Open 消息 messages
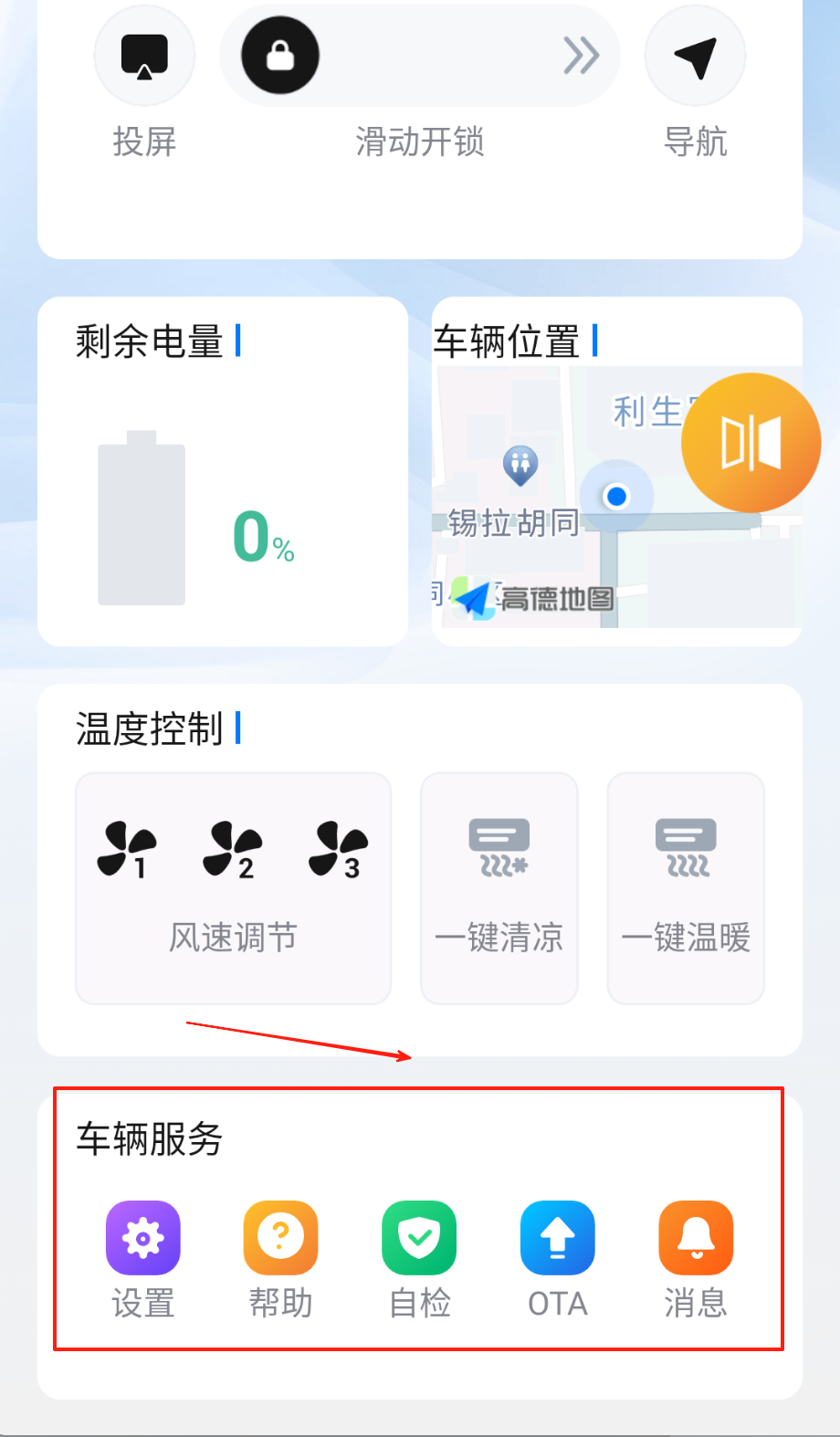 [x=696, y=1238]
